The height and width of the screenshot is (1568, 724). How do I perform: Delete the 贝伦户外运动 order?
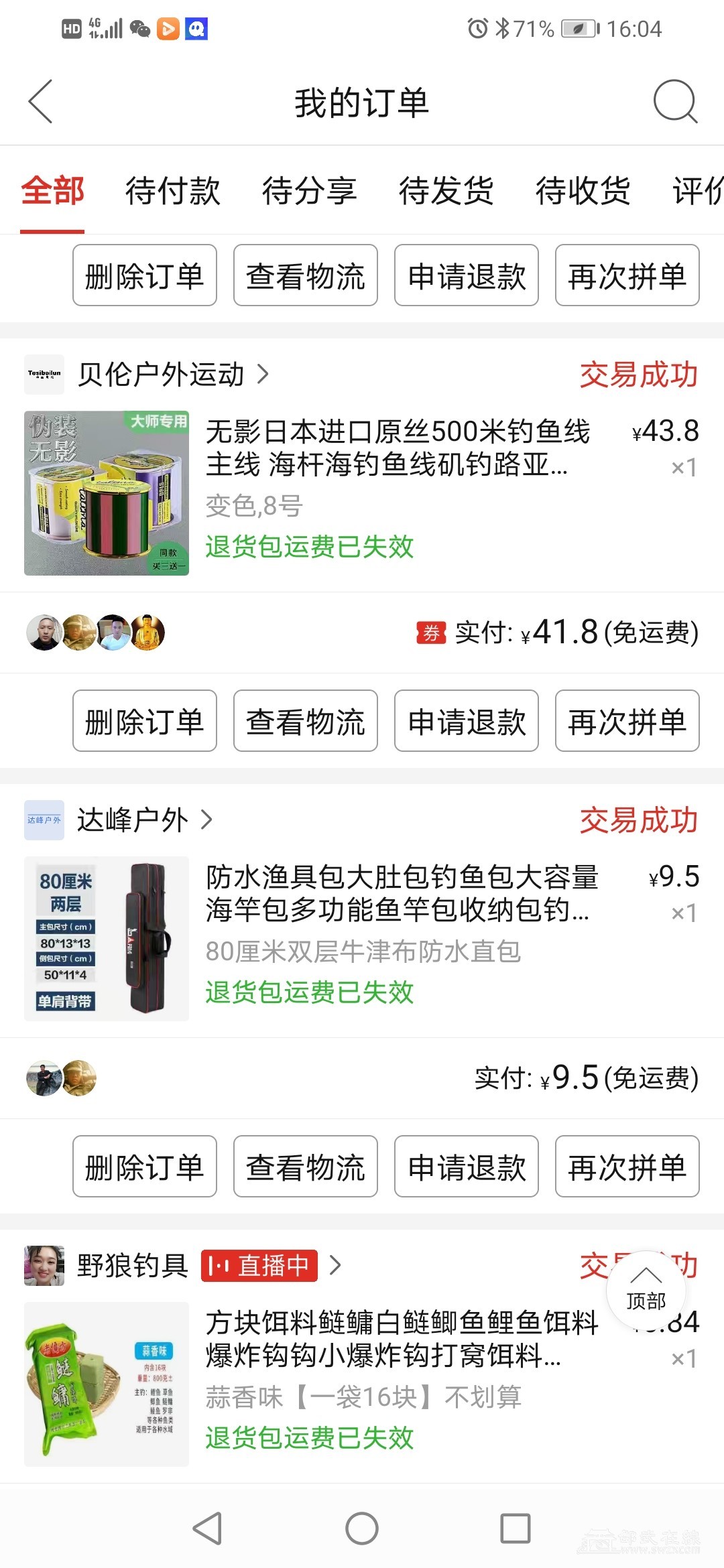pos(144,721)
